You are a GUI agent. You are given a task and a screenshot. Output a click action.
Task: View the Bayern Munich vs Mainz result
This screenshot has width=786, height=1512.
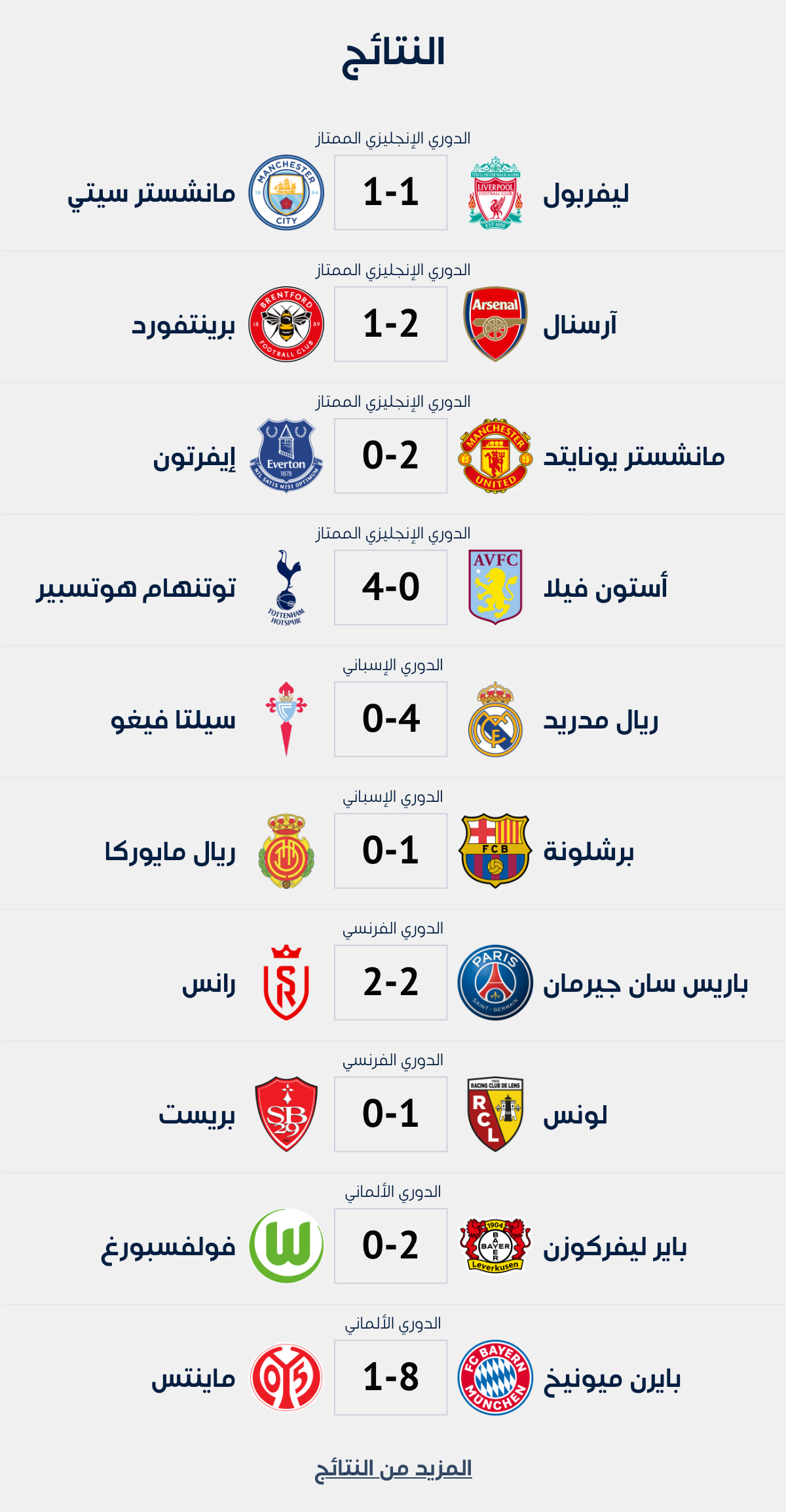click(391, 1378)
